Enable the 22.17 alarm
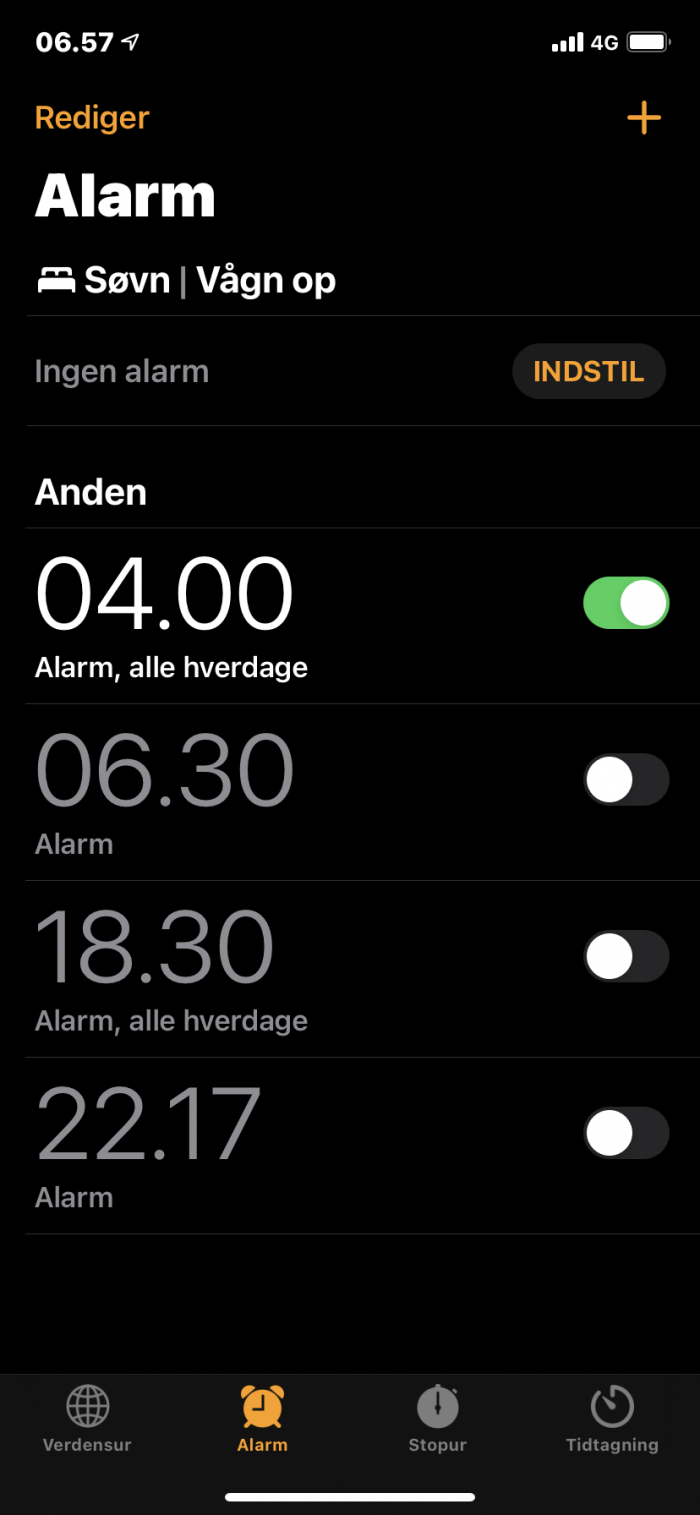Viewport: 700px width, 1515px height. (626, 1133)
